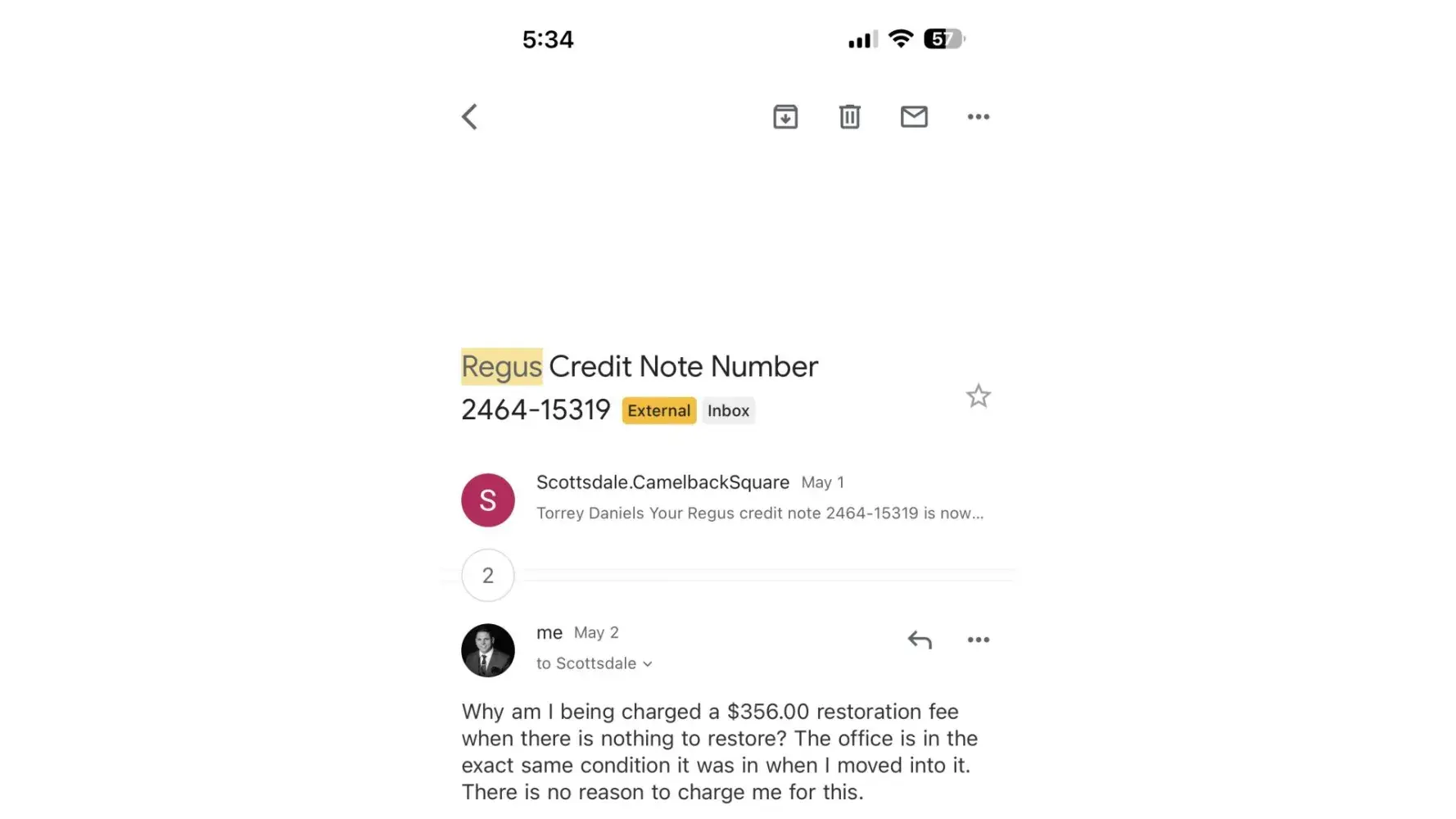
Task: Show recipient details next to "to Scottsdale"
Action: pyautogui.click(x=647, y=664)
